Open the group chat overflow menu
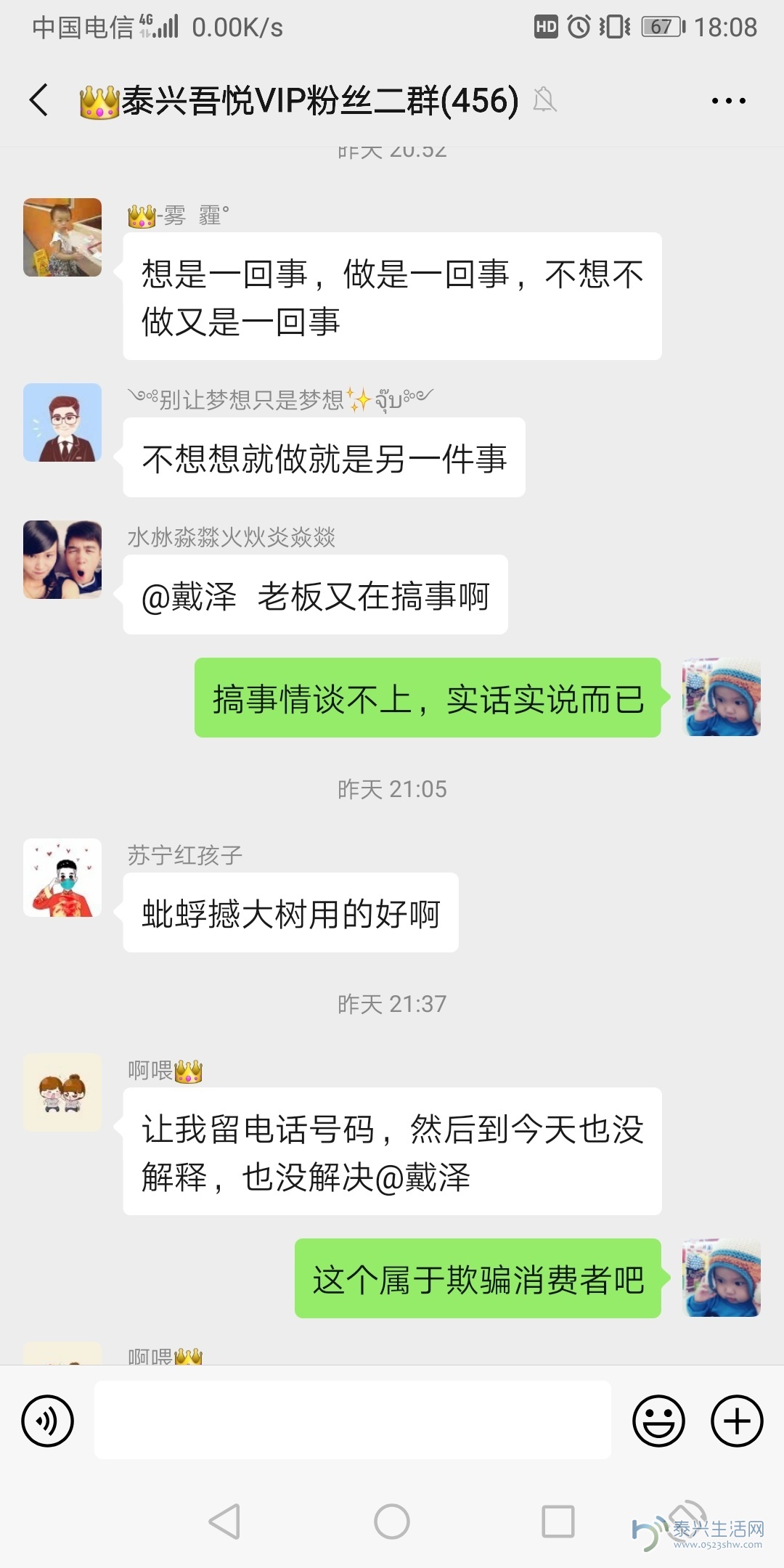 tap(728, 101)
